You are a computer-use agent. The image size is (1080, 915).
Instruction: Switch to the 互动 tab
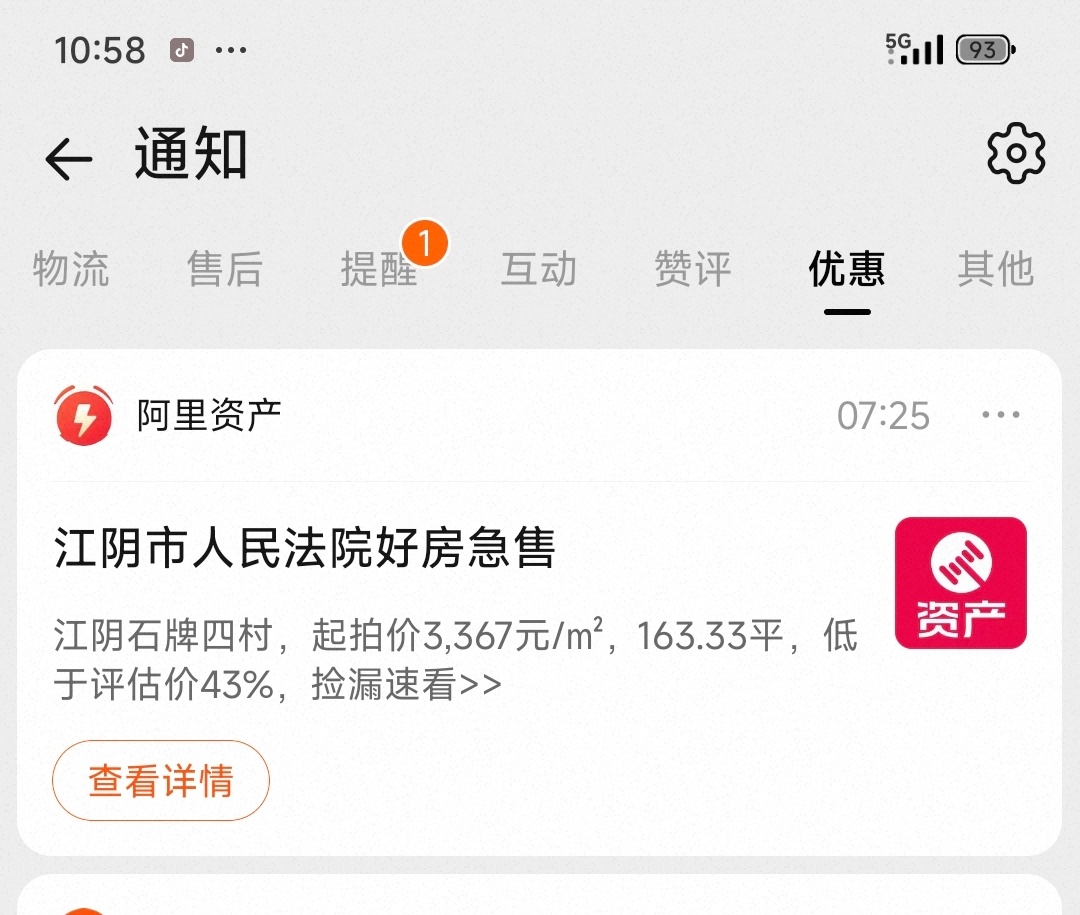(539, 270)
